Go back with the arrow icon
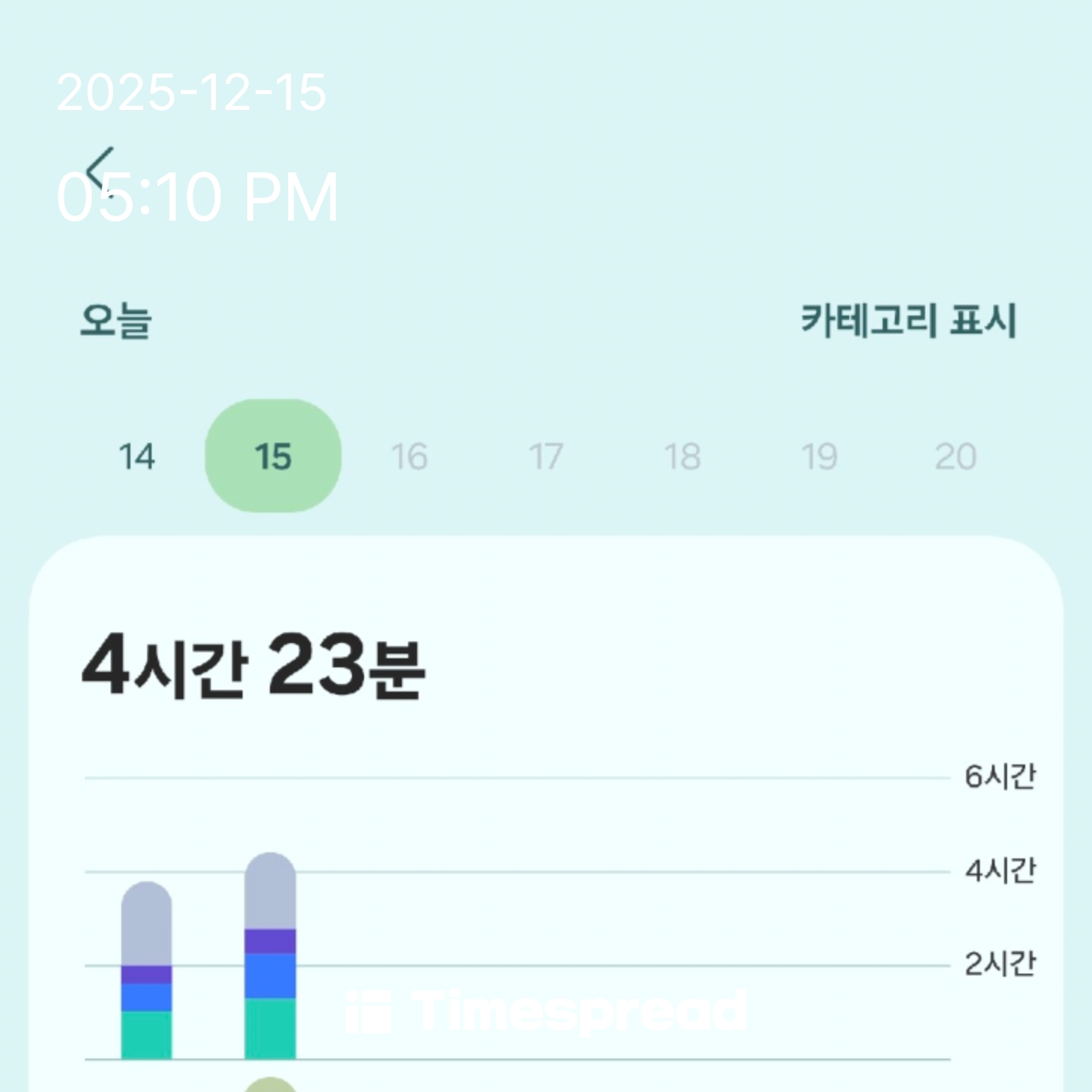The image size is (1092, 1092). (100, 171)
